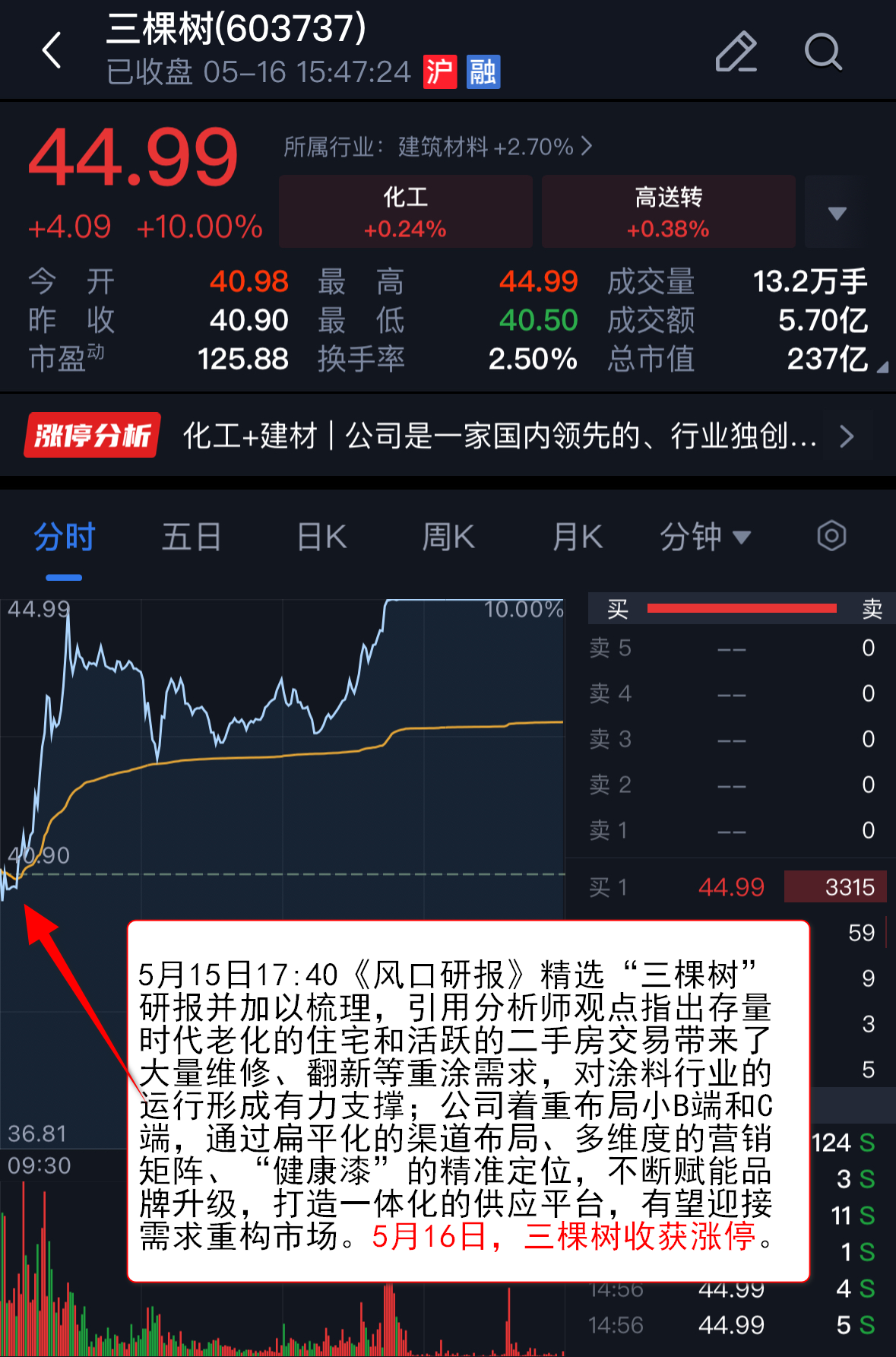Image resolution: width=896 pixels, height=1357 pixels.
Task: Switch to the 分时 chart tab
Action: click(64, 537)
